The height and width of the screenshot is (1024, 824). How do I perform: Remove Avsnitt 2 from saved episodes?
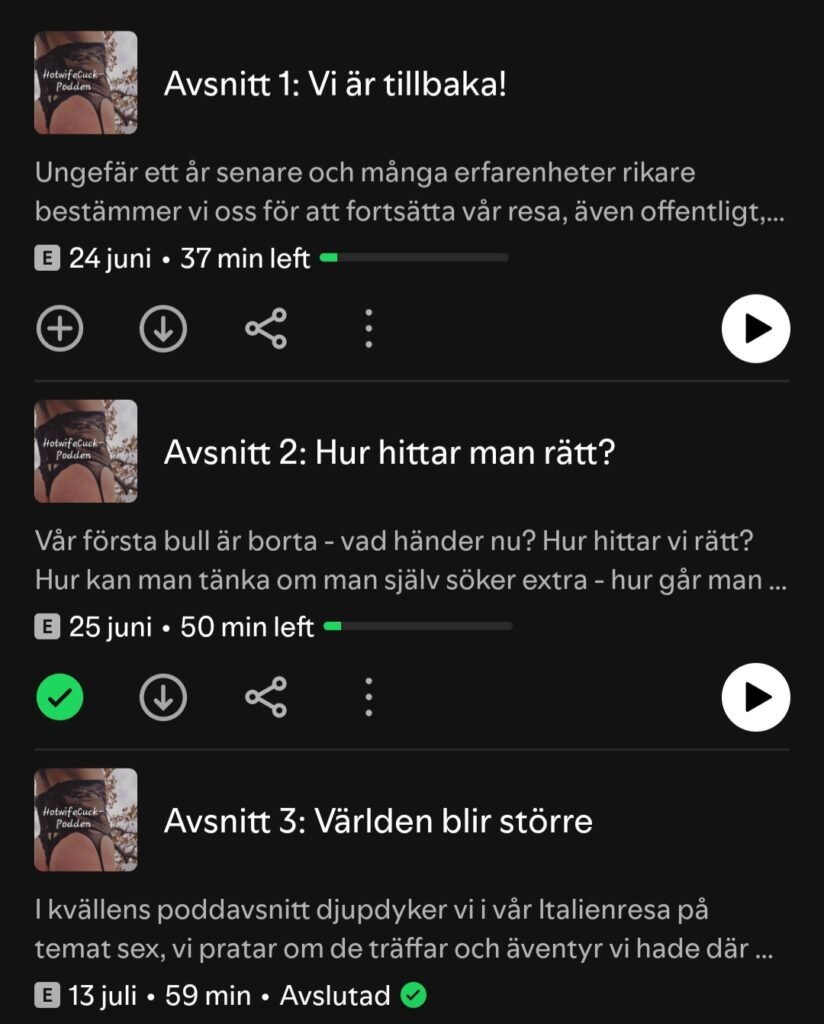tap(60, 697)
